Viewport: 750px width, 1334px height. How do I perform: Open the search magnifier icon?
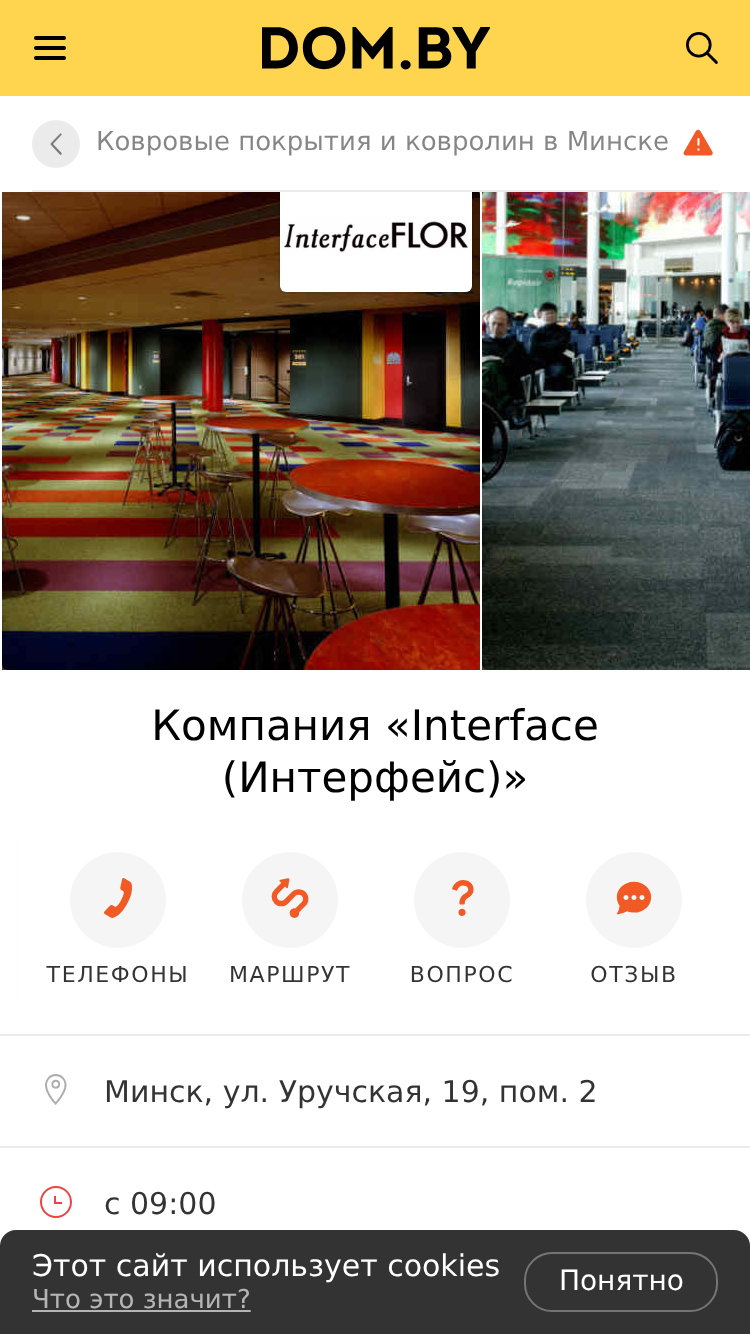702,48
